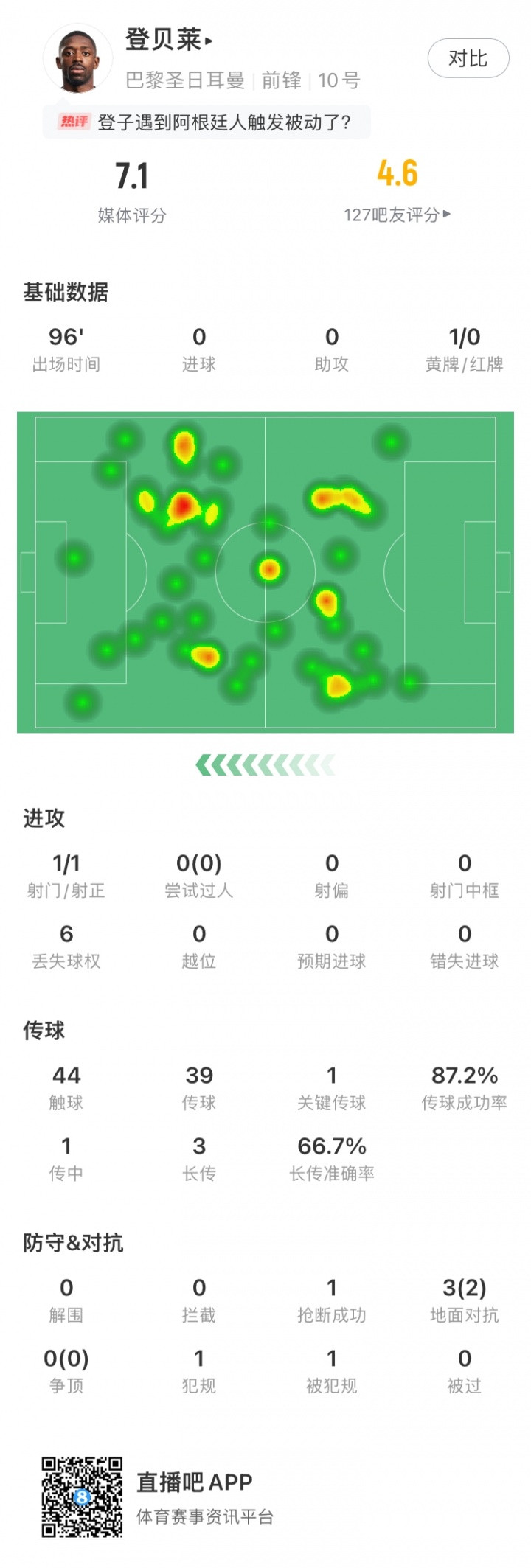
Task: View the 127吧友评分 fan ratings
Action: [x=397, y=215]
